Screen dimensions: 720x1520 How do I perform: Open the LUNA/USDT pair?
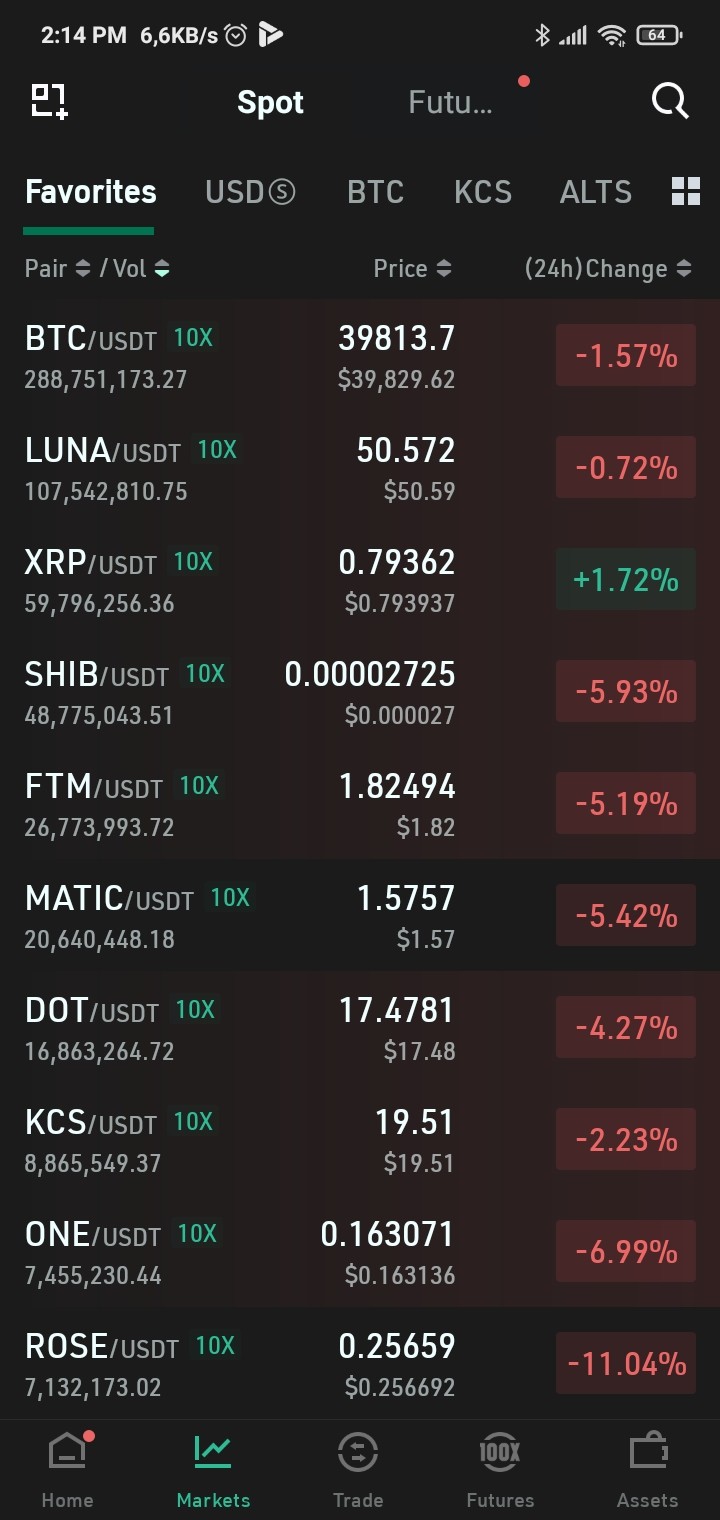(360, 469)
